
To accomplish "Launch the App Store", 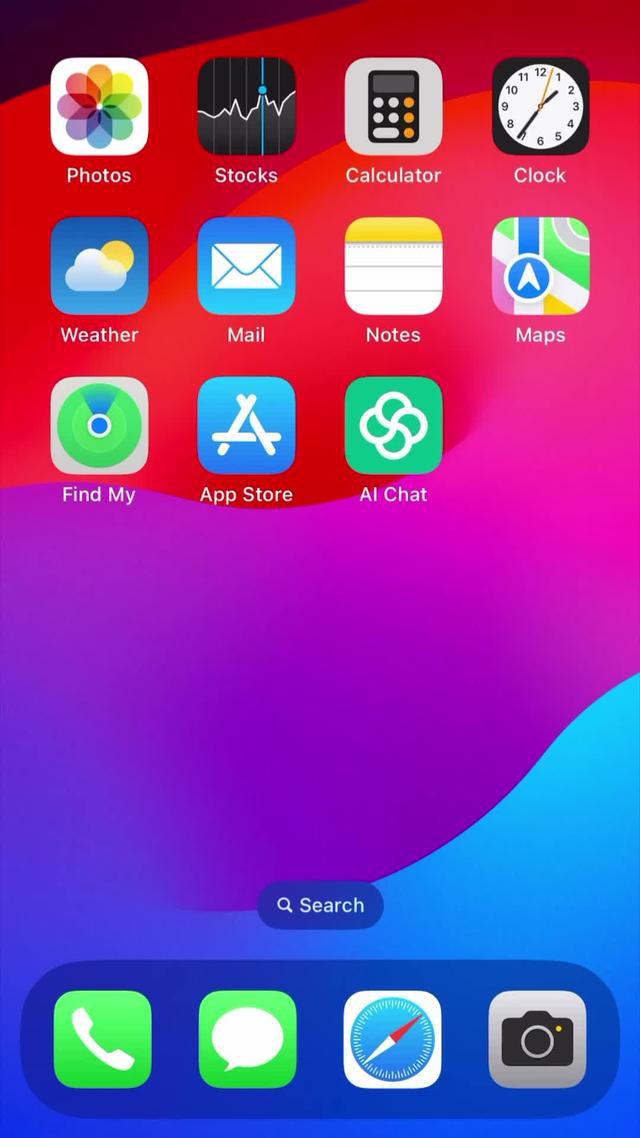I will 246,426.
